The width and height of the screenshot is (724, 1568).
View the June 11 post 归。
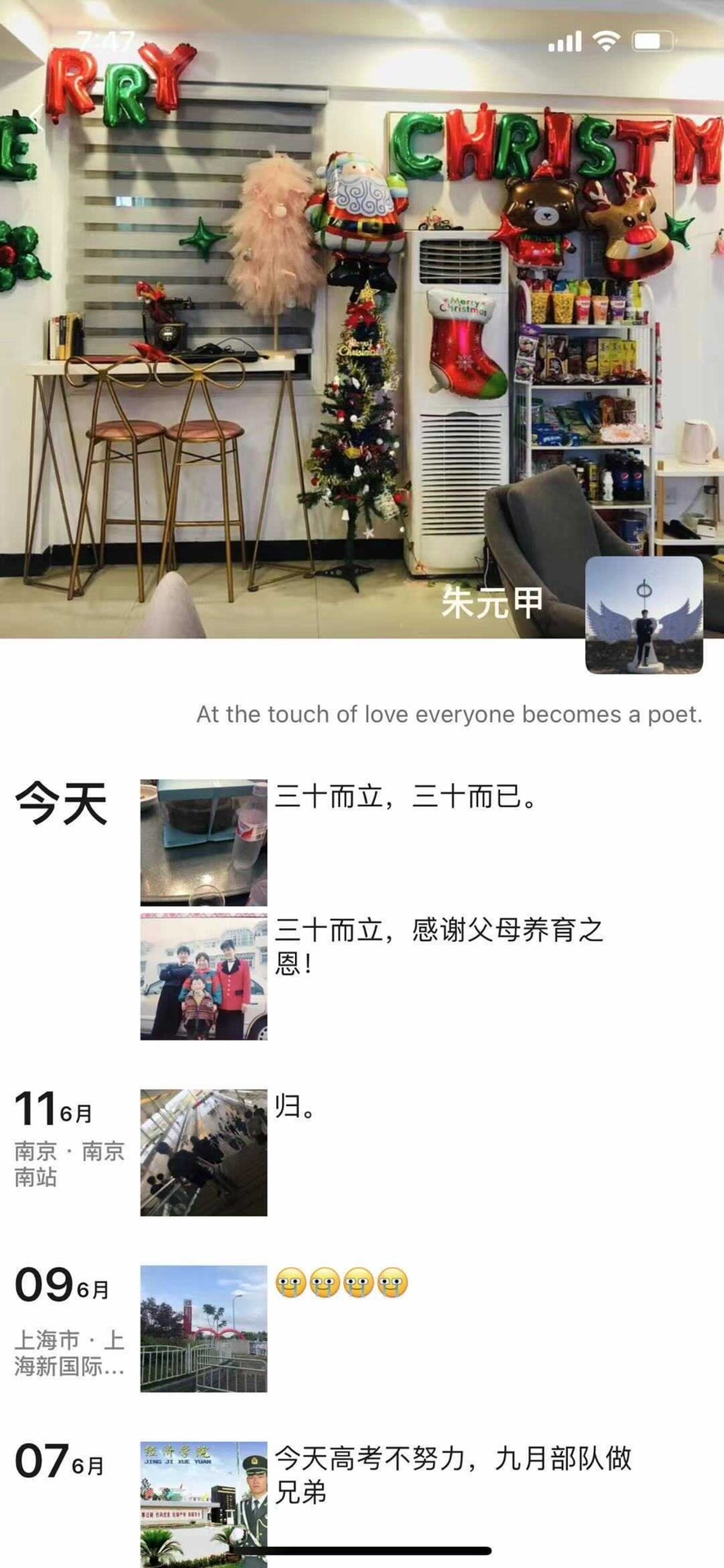203,1153
